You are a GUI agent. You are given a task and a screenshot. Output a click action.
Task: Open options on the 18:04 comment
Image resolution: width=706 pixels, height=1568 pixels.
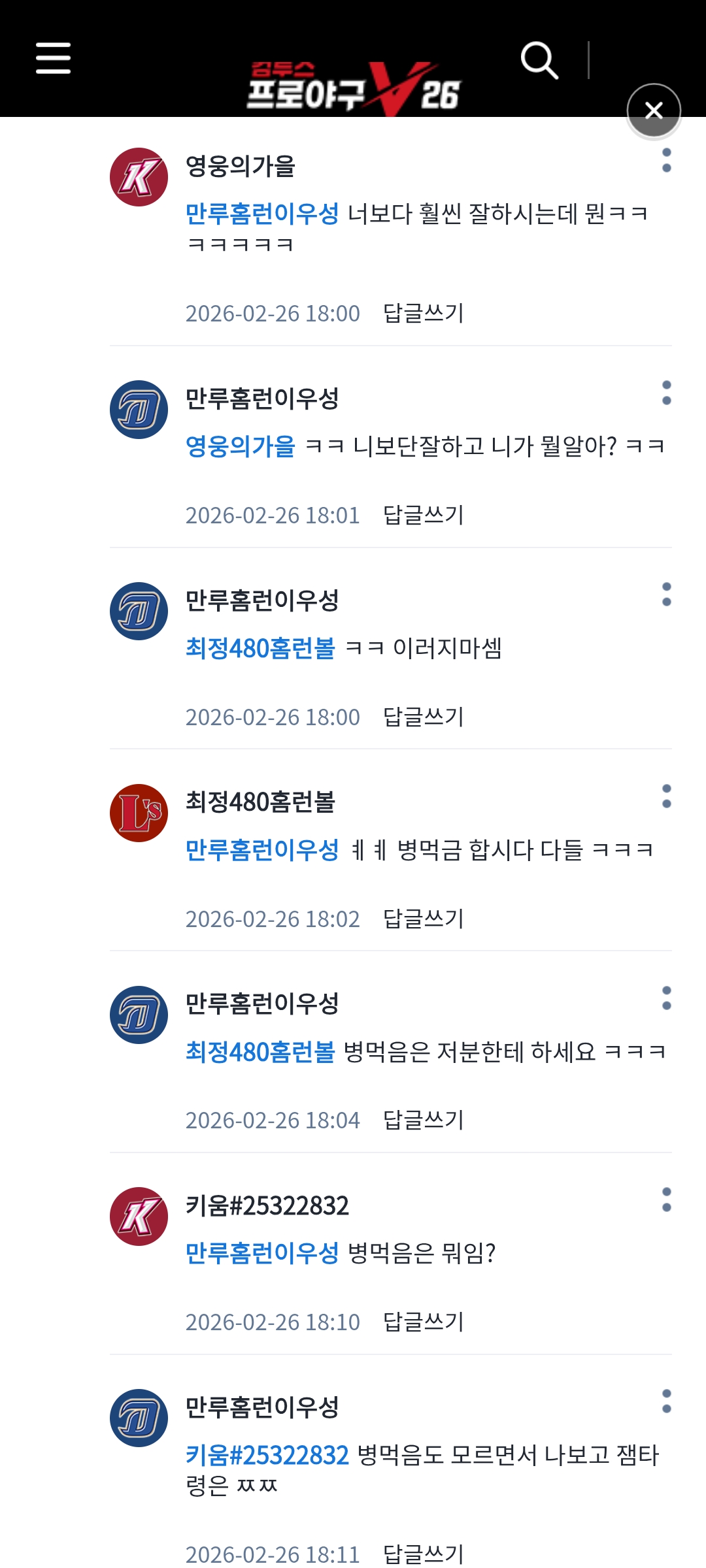pos(666,998)
